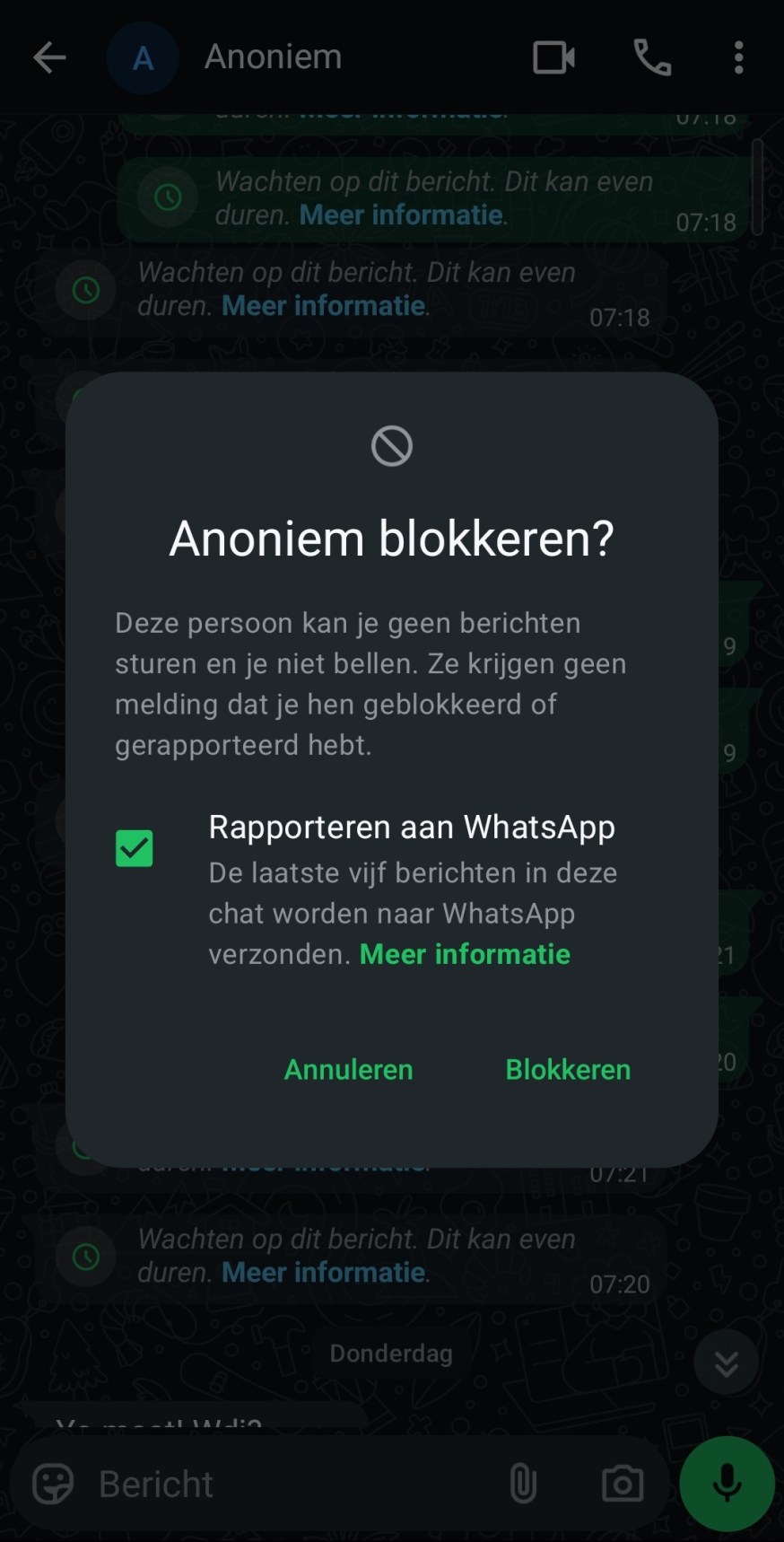
Task: Confirm blocking by tapping Blokkeren
Action: click(567, 1069)
